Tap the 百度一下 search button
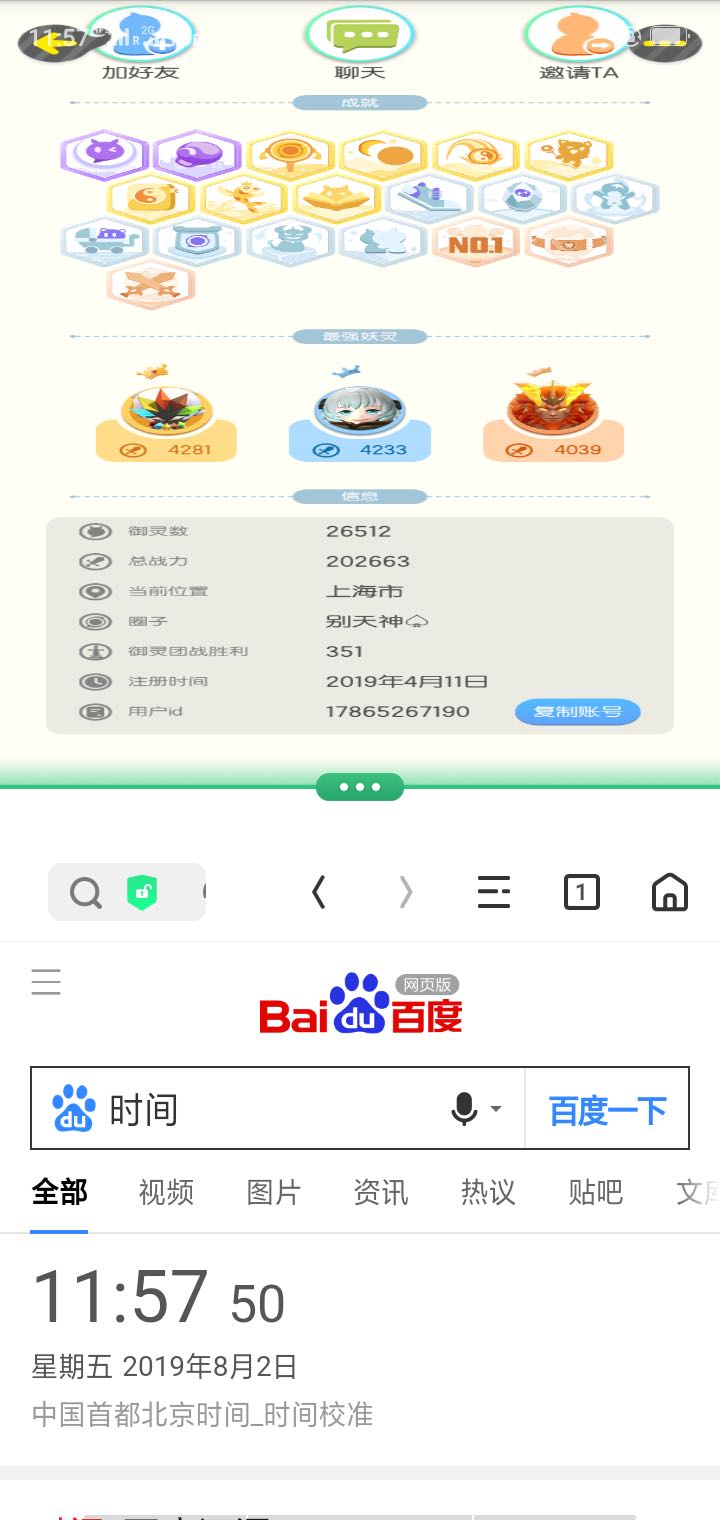 (607, 1109)
